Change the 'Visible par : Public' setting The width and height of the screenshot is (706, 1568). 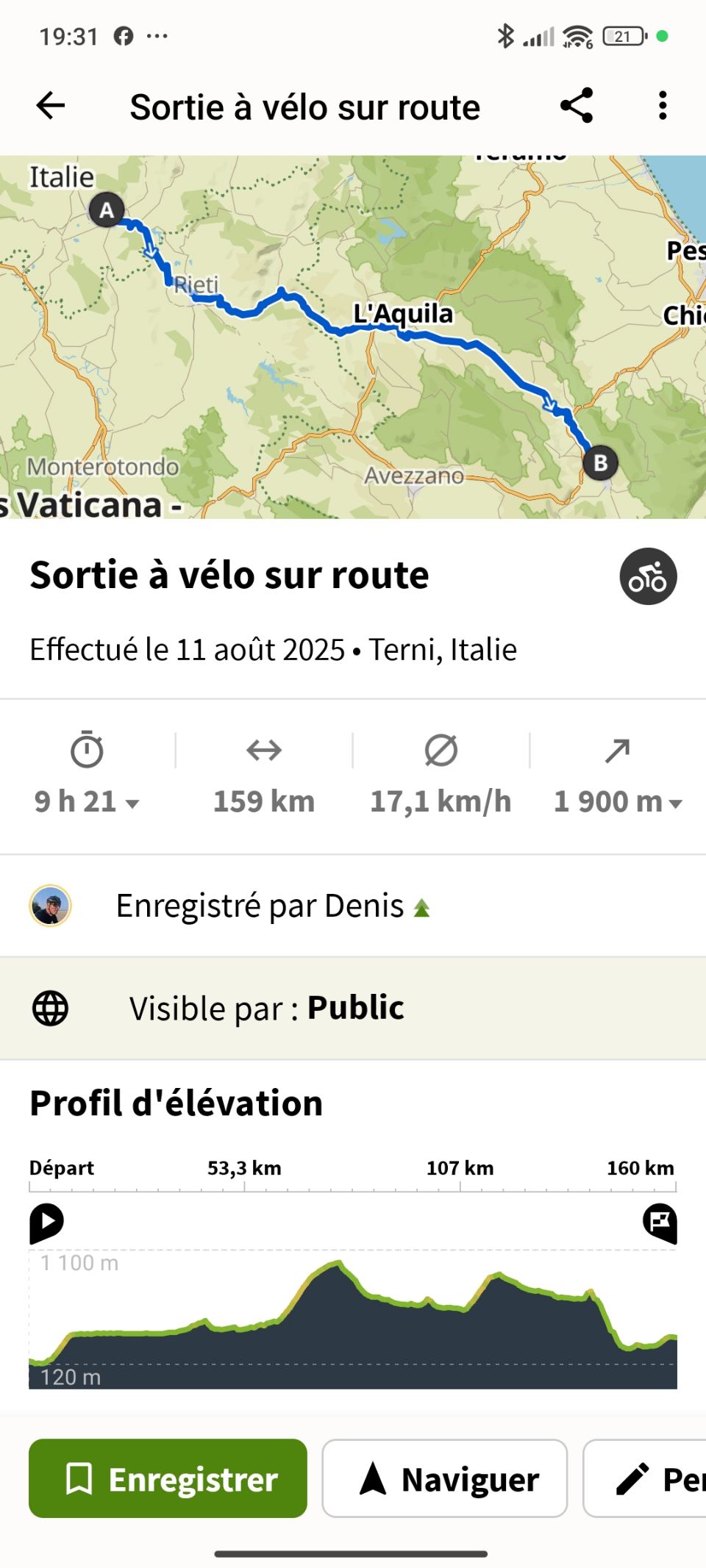pyautogui.click(x=353, y=1008)
